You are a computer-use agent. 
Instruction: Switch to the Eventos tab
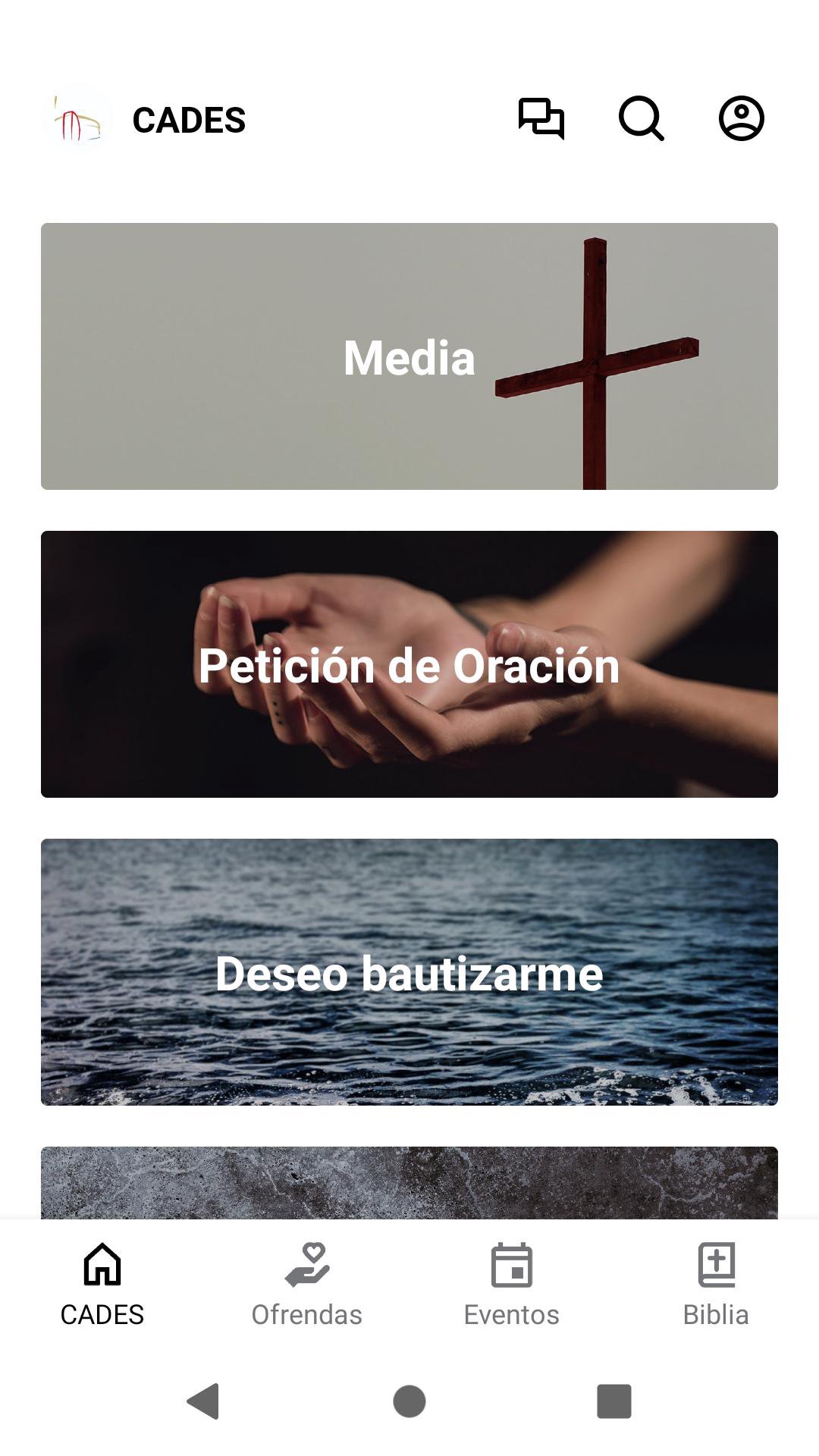(x=512, y=1285)
